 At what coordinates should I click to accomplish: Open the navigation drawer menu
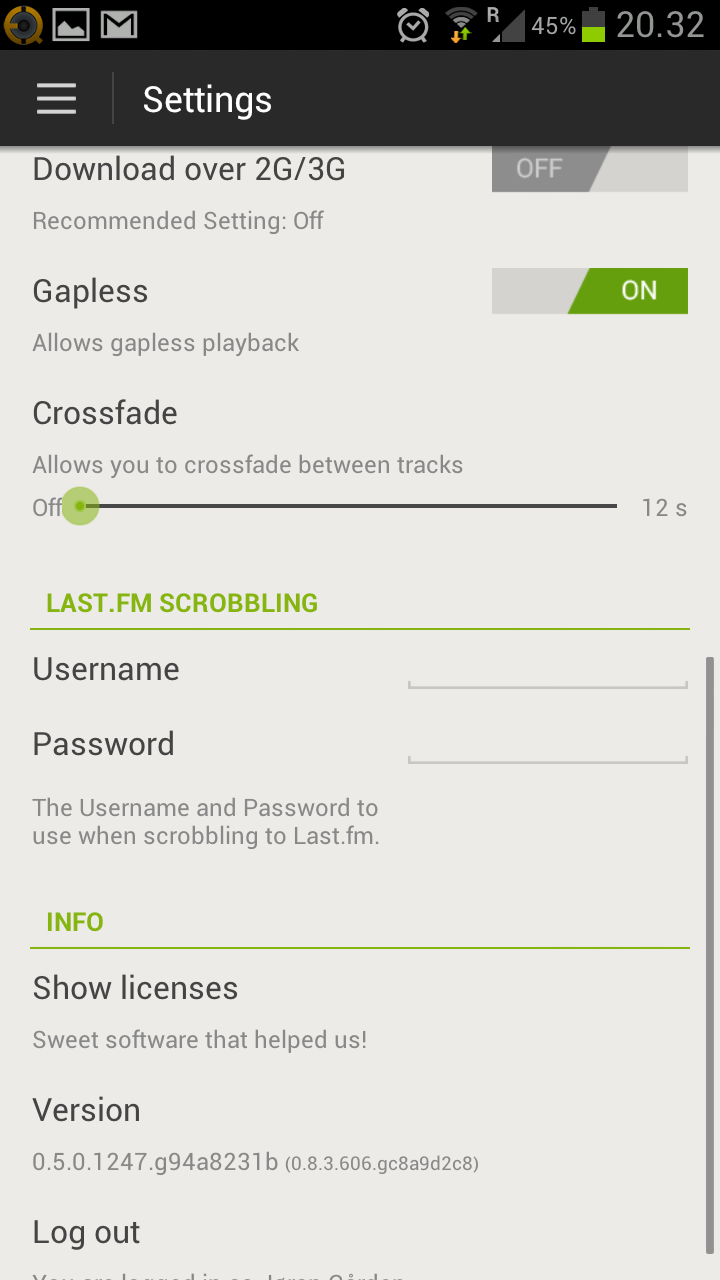tap(56, 99)
